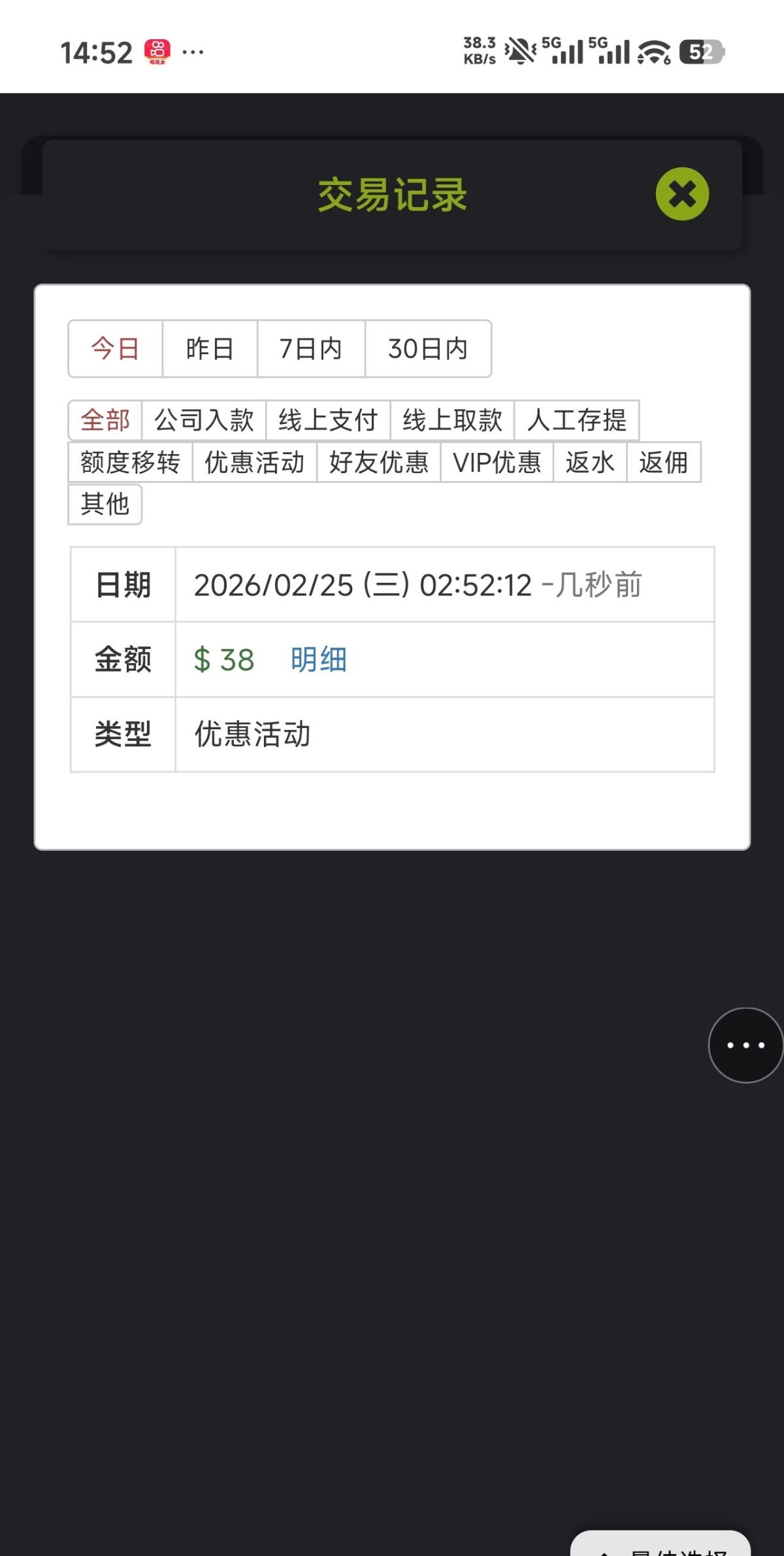
Task: Filter by 返水
Action: [x=590, y=462]
